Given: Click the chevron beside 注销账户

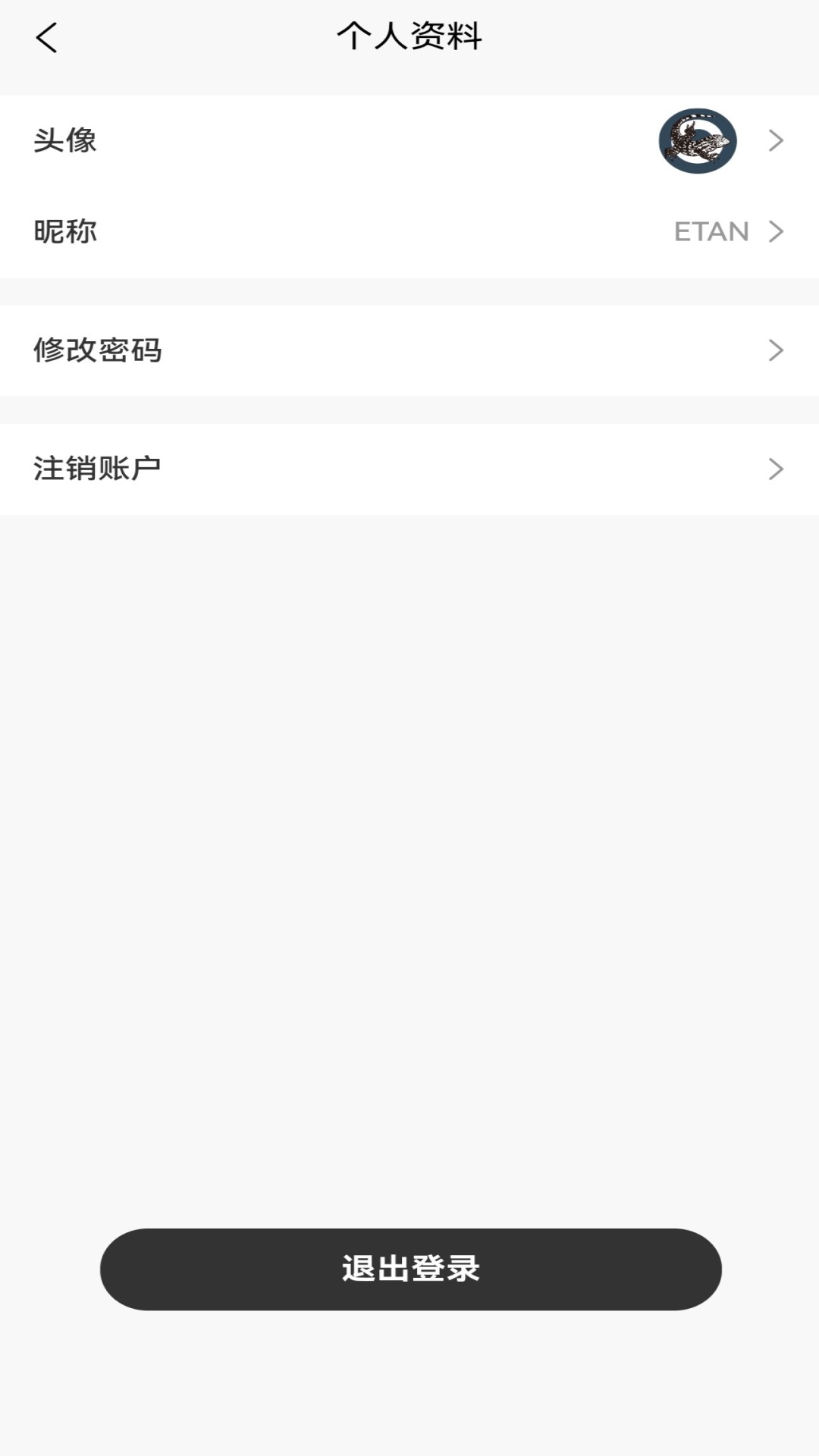Looking at the screenshot, I should click(775, 469).
